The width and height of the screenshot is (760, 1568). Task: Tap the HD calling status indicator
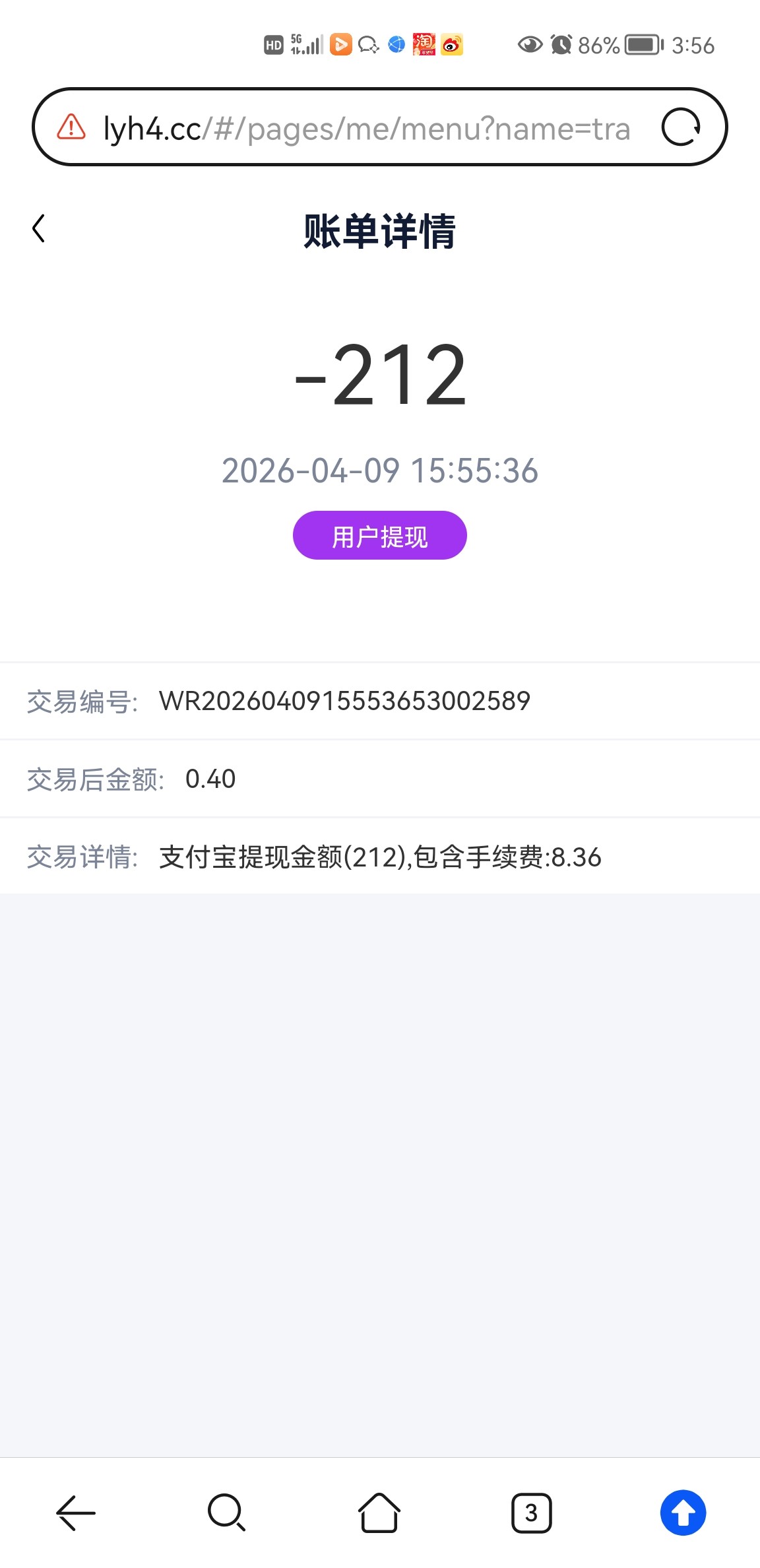272,45
